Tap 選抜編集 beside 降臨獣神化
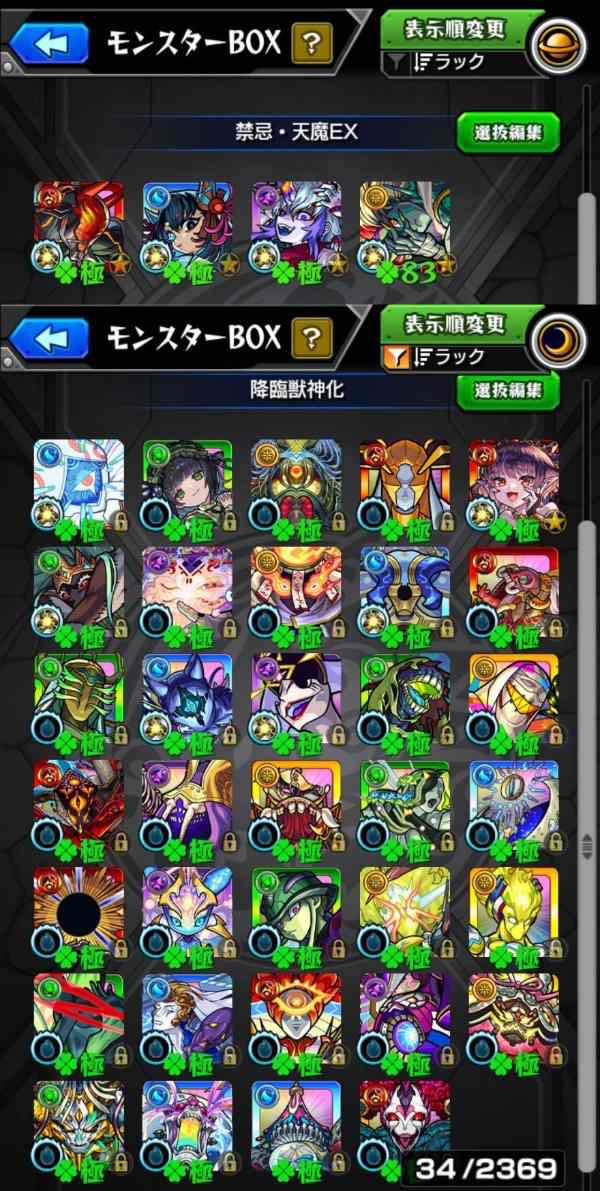 [x=508, y=390]
